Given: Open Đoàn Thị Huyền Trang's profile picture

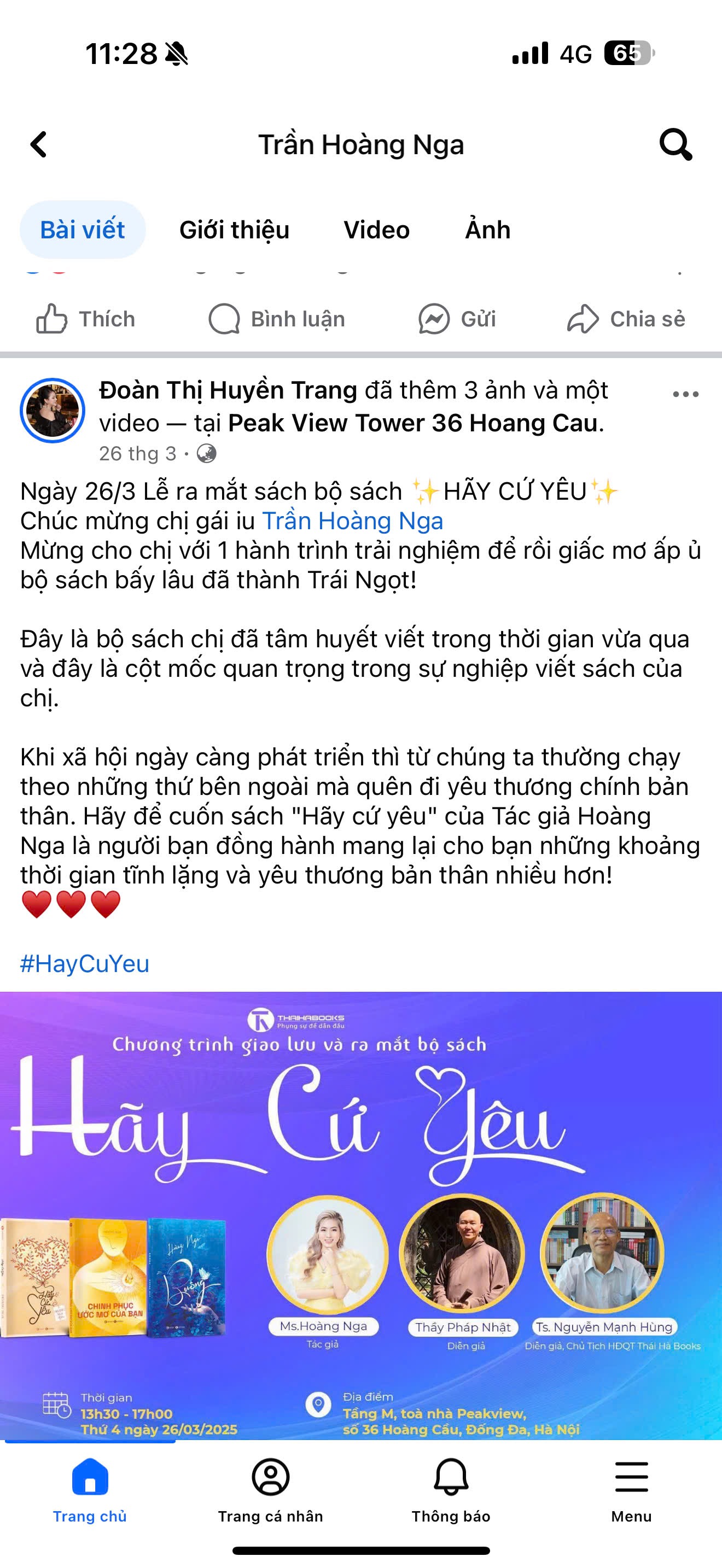Looking at the screenshot, I should click(53, 410).
